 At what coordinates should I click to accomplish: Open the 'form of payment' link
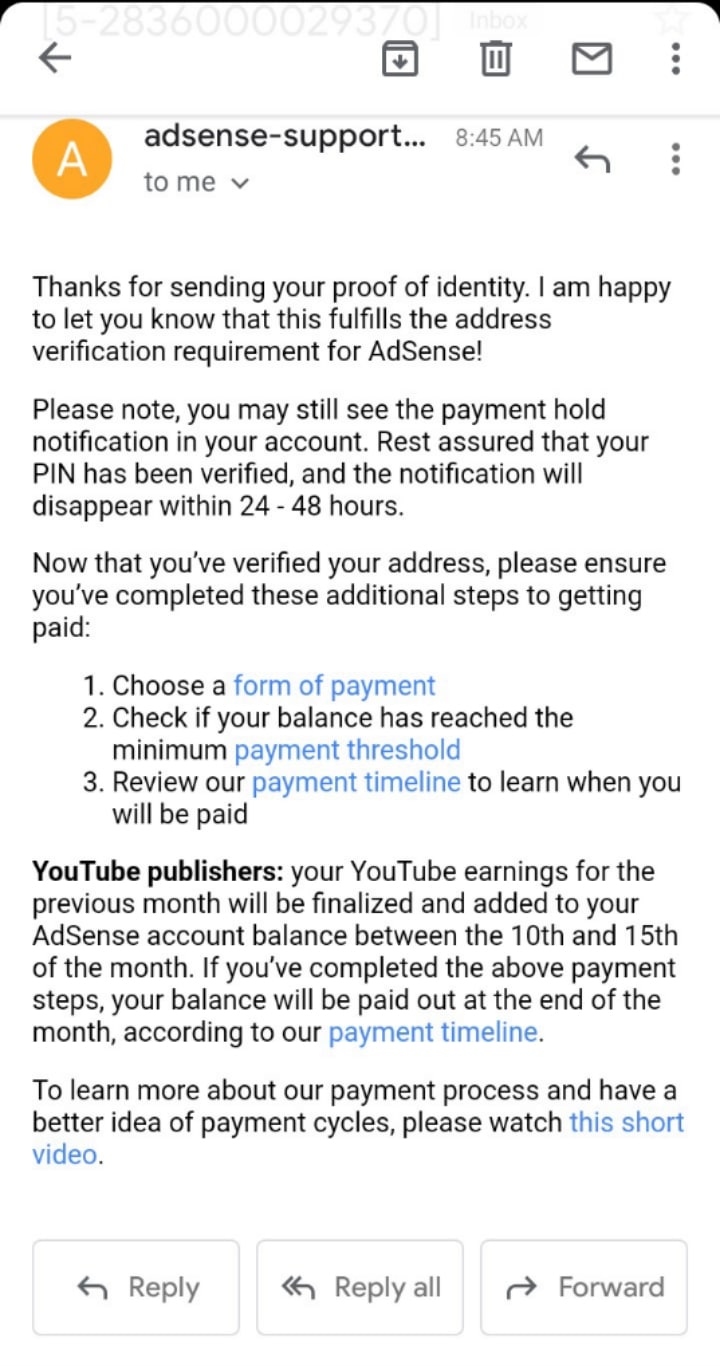tap(334, 686)
